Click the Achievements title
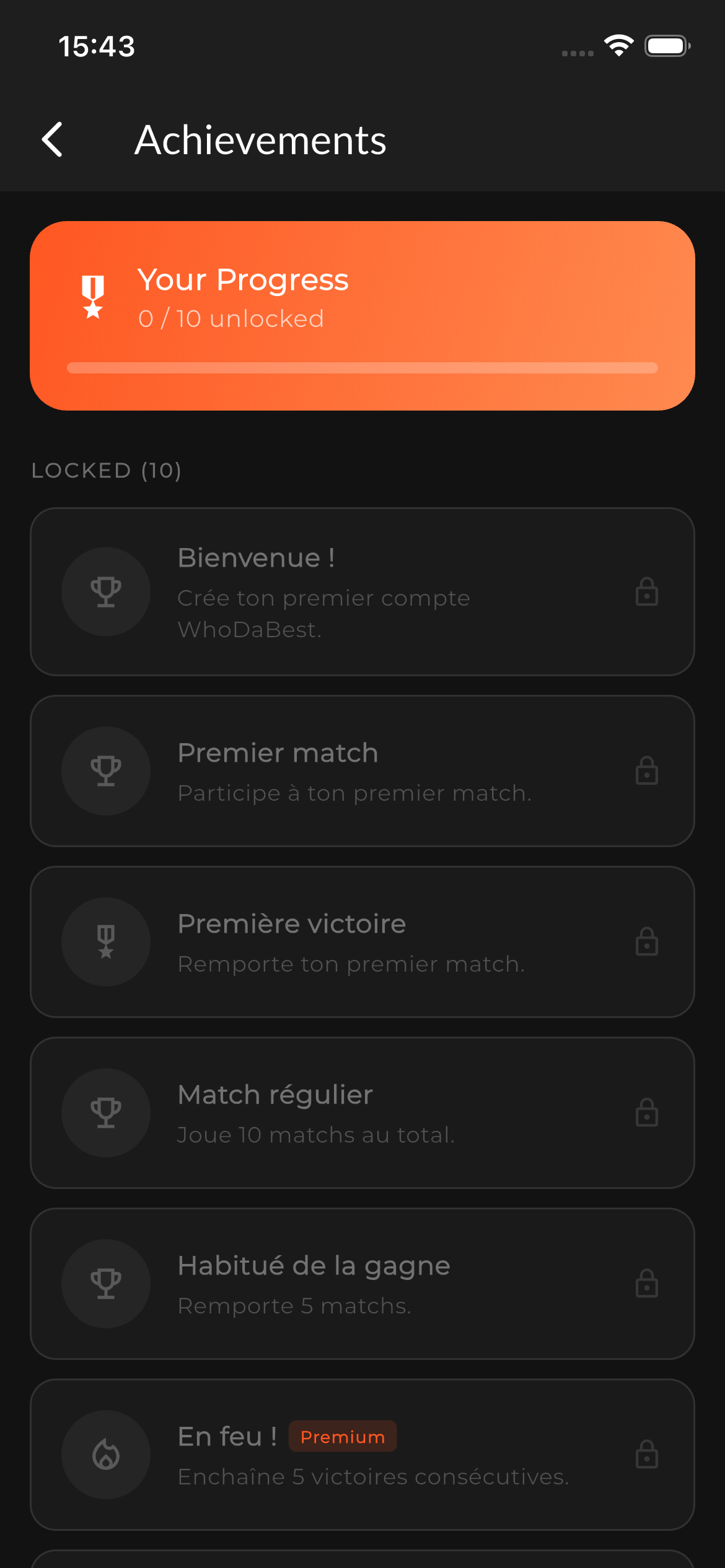 [260, 141]
